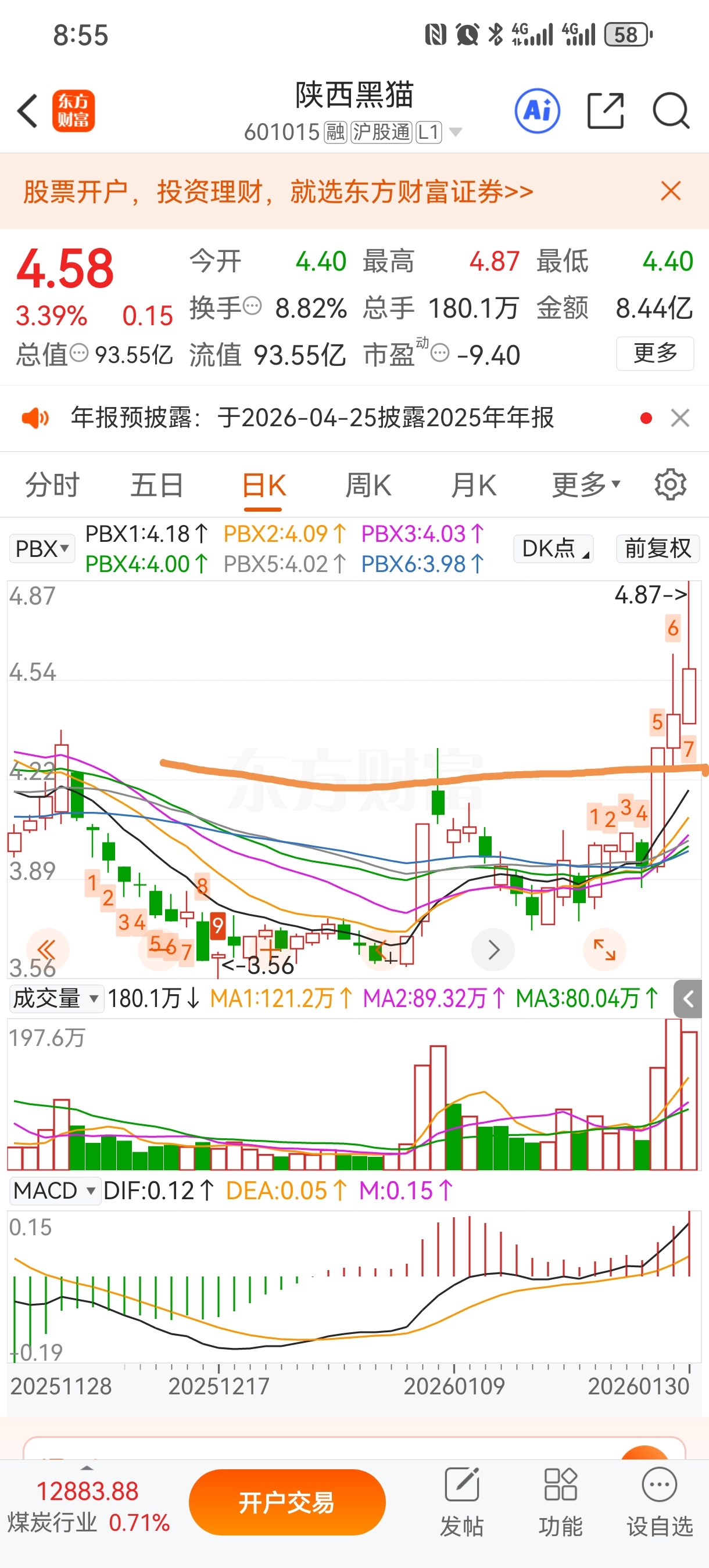Add stock to watchlist via 设自选
Viewport: 709px width, 1568px height.
(x=660, y=1501)
